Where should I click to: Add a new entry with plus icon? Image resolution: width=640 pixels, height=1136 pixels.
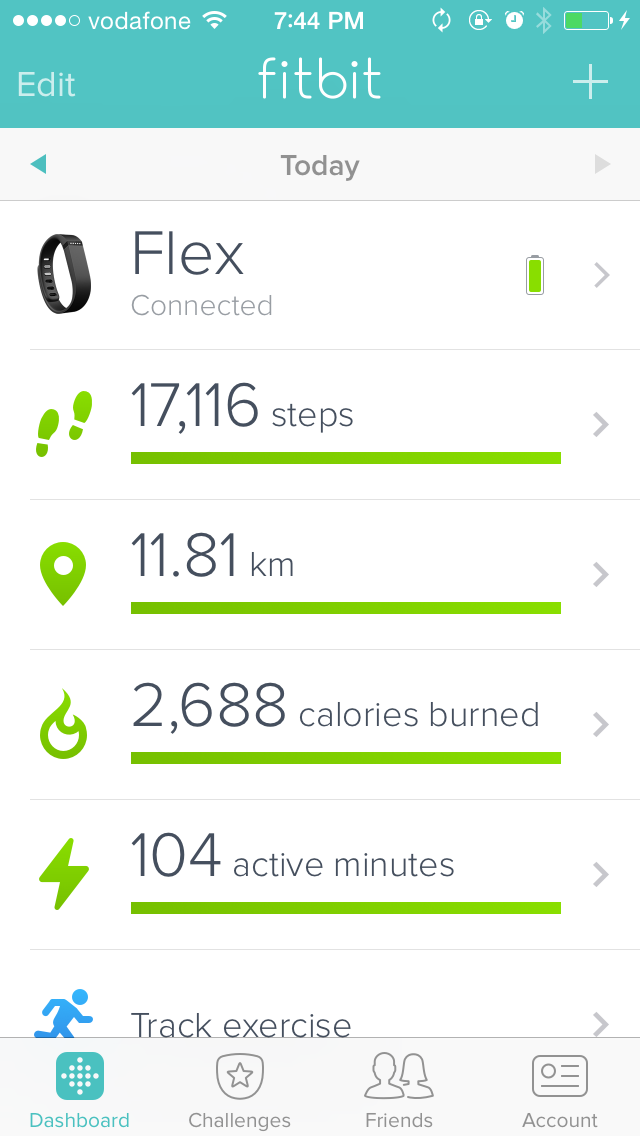590,82
